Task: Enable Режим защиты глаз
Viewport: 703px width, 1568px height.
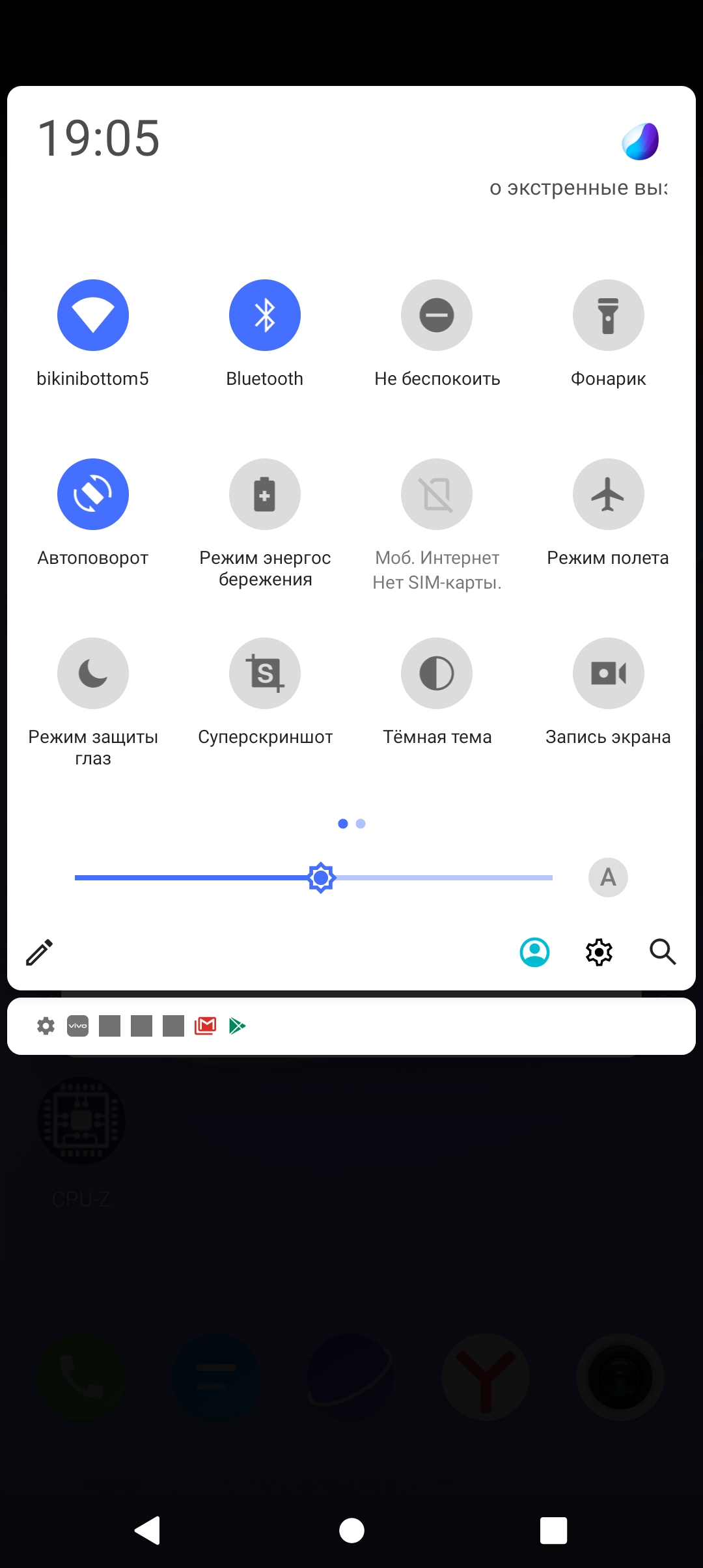Action: pos(93,673)
